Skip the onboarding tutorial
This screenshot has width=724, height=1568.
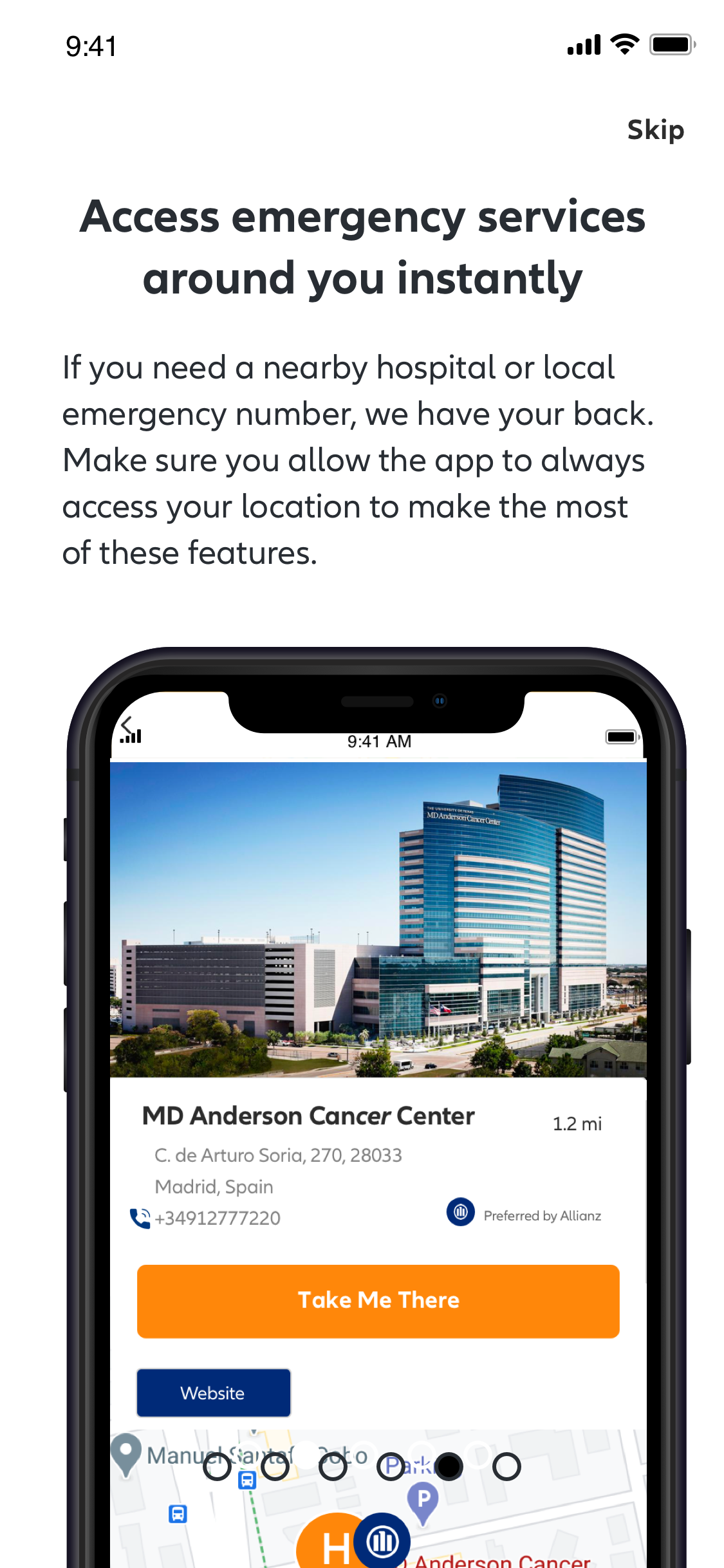655,130
